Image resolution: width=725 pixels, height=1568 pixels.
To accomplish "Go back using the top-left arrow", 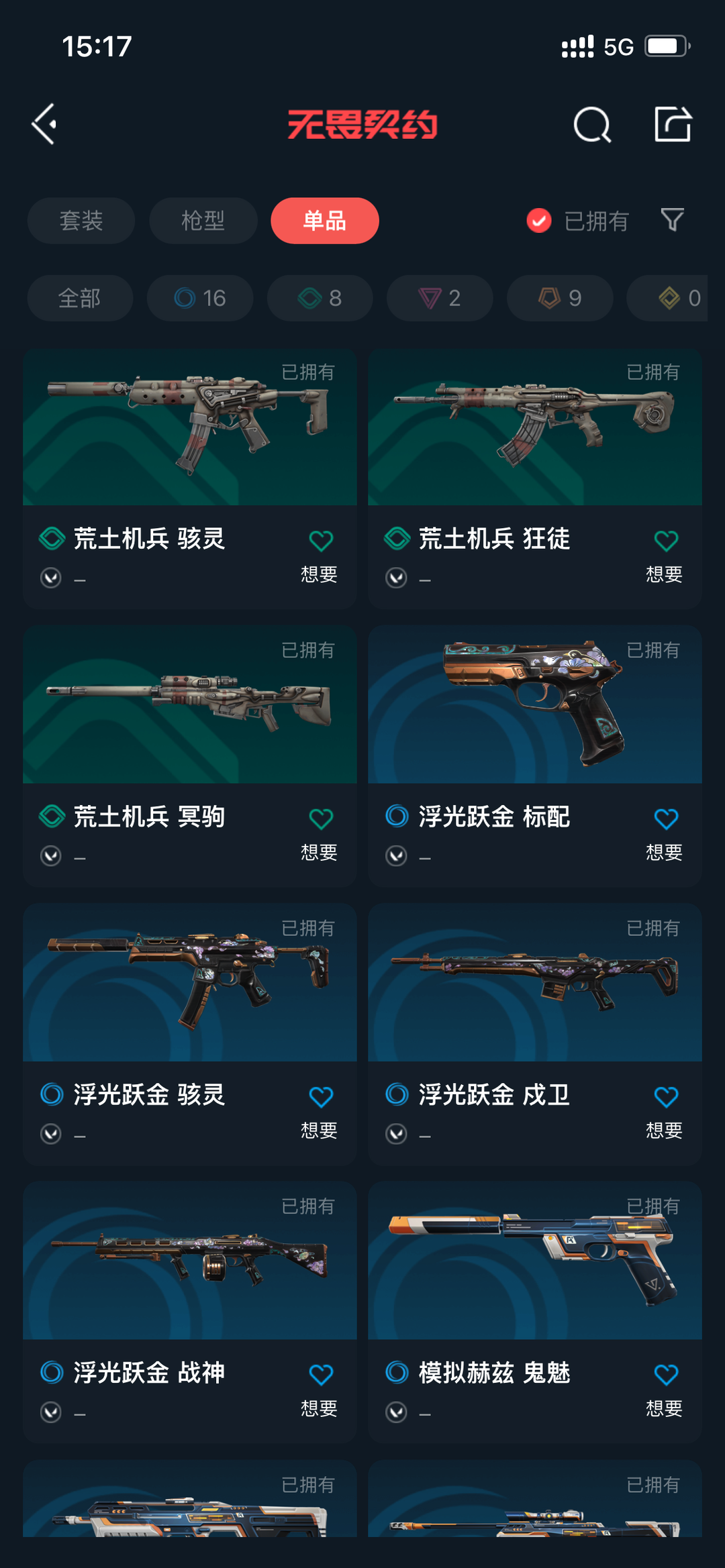I will (44, 124).
